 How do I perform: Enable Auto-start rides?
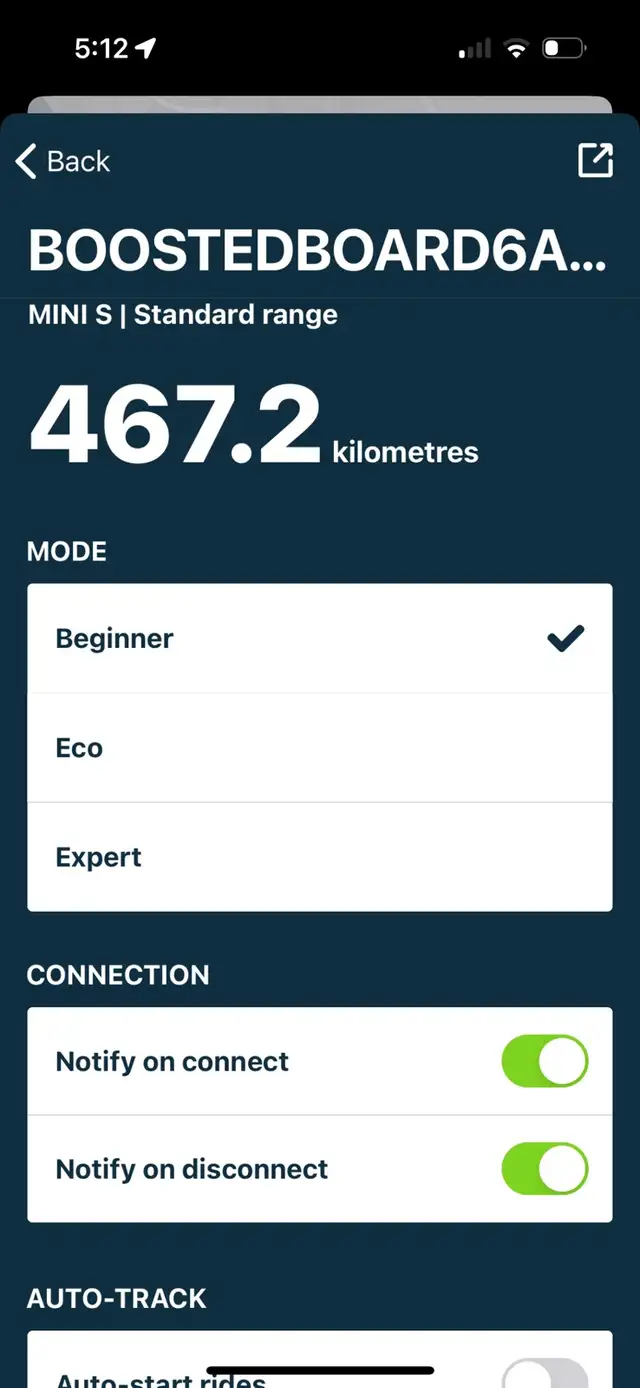coord(545,1374)
